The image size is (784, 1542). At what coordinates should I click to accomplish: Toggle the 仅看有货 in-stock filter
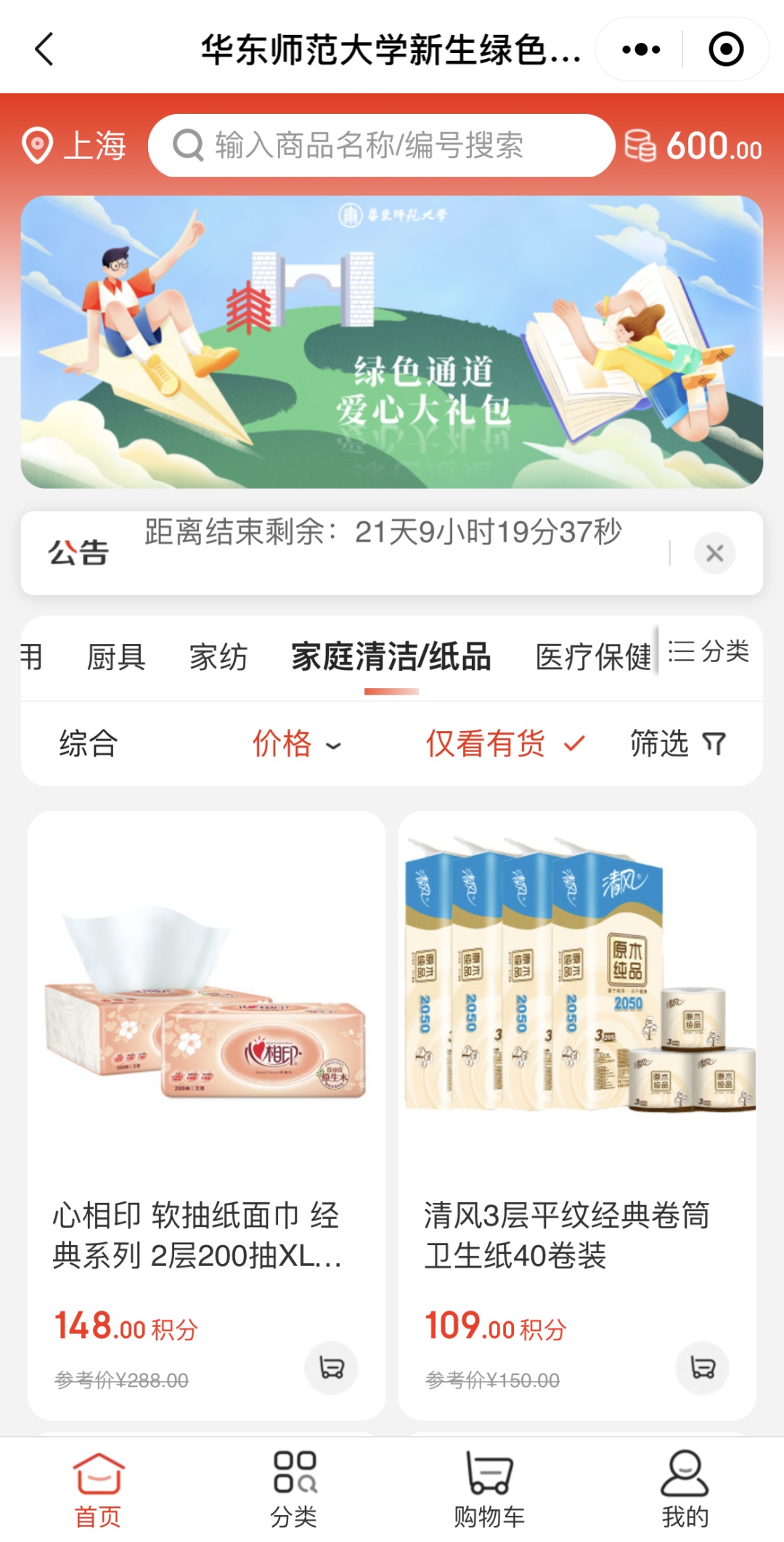tap(505, 743)
